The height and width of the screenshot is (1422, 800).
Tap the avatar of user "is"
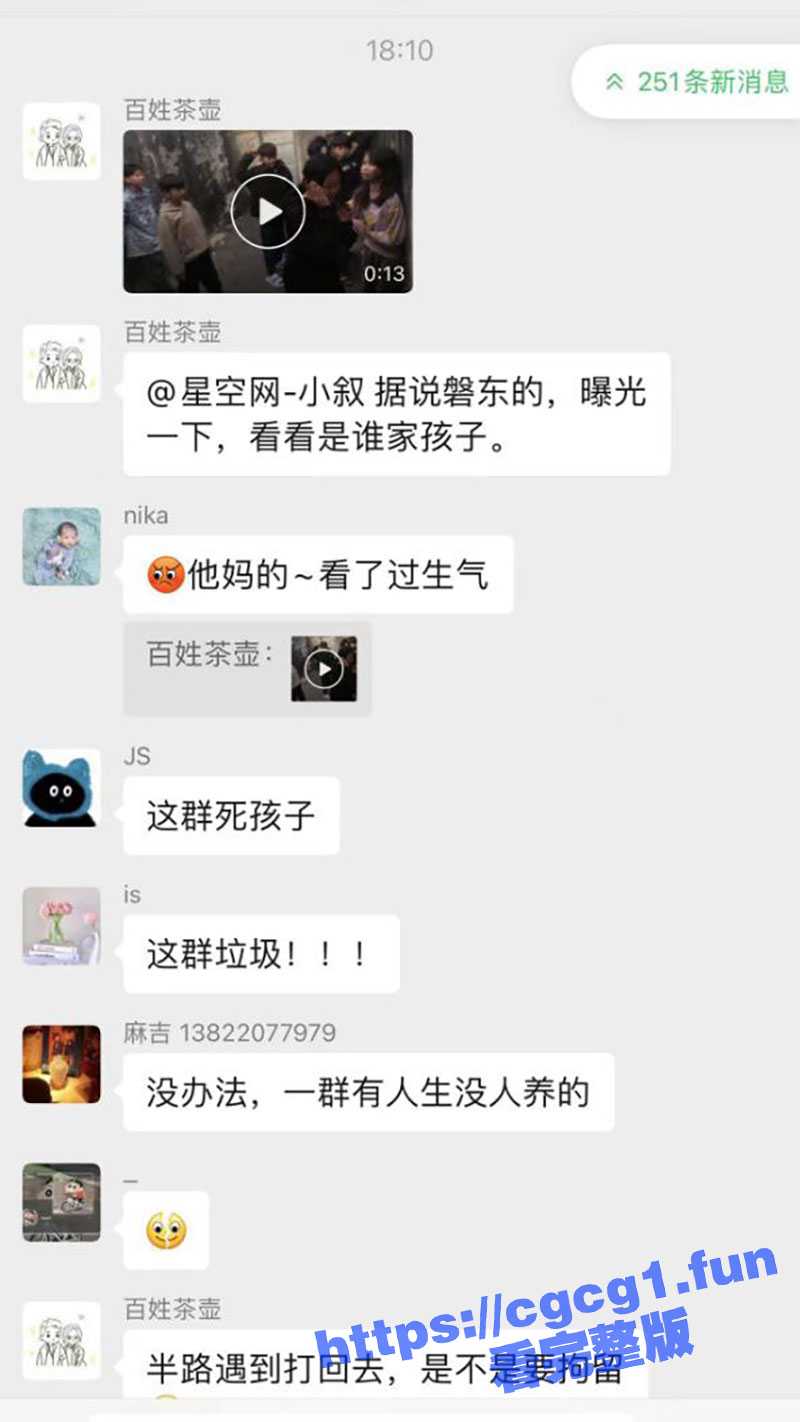[62, 926]
